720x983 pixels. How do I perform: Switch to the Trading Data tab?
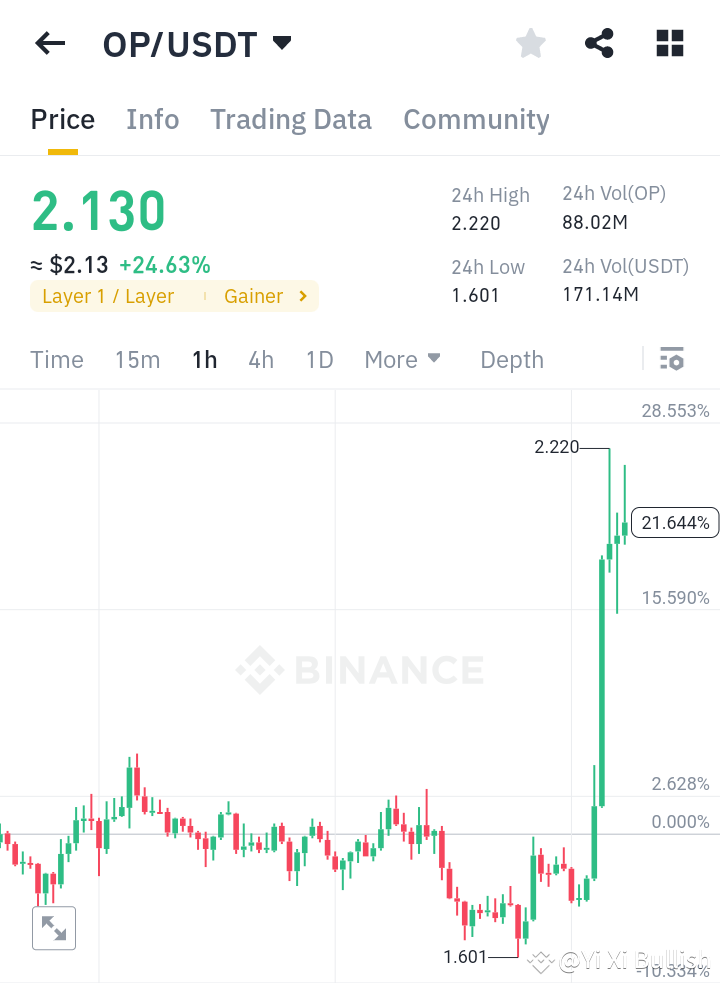click(x=290, y=119)
